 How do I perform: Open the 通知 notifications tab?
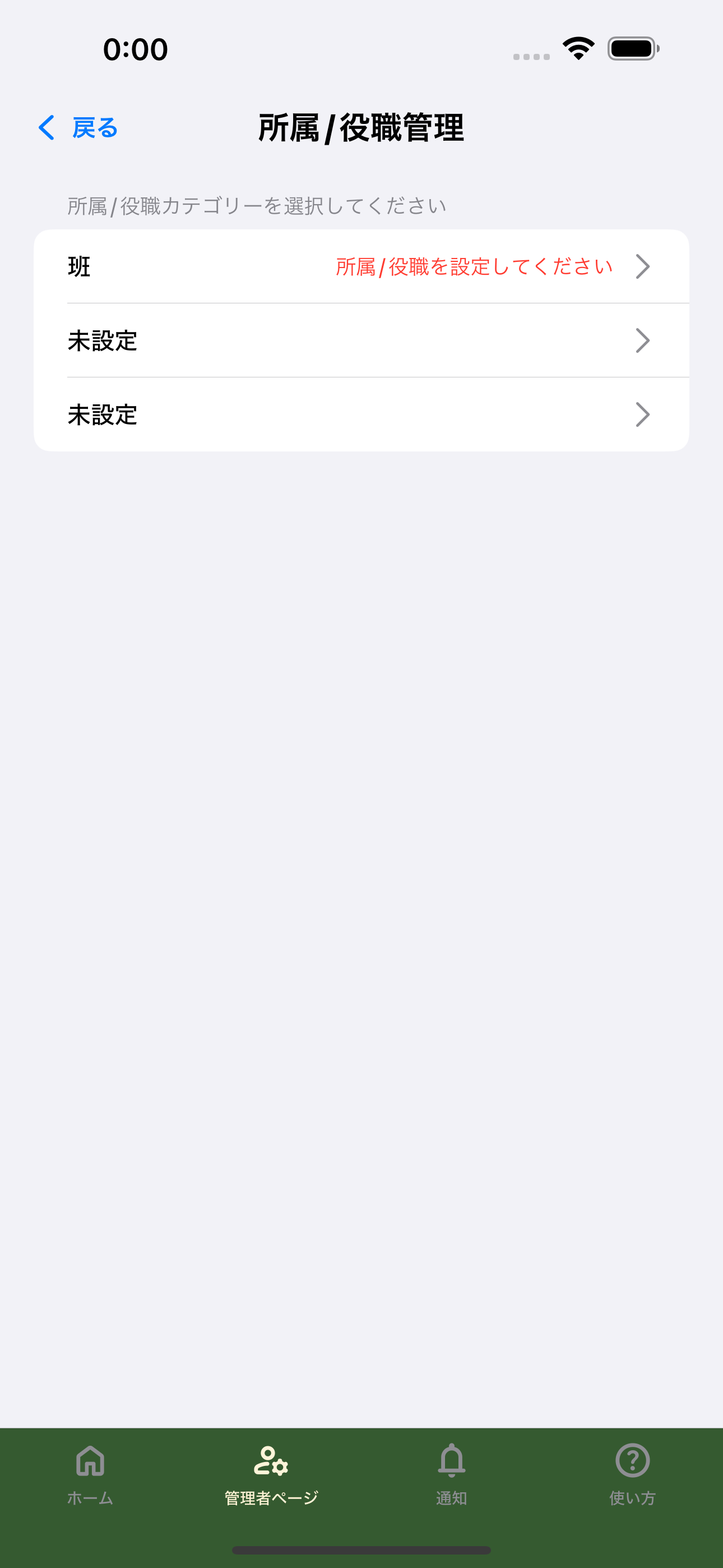coord(452,1474)
